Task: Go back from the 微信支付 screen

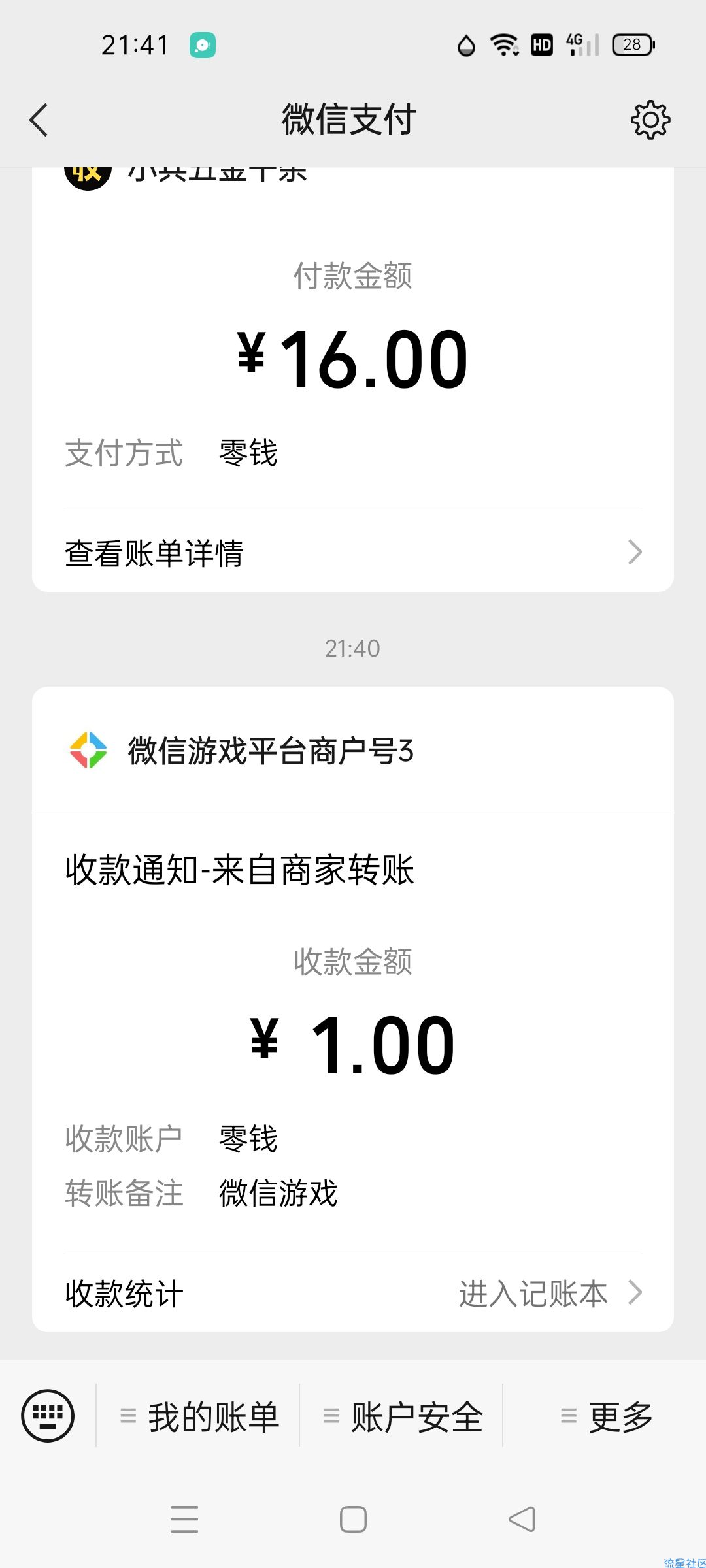Action: [39, 120]
